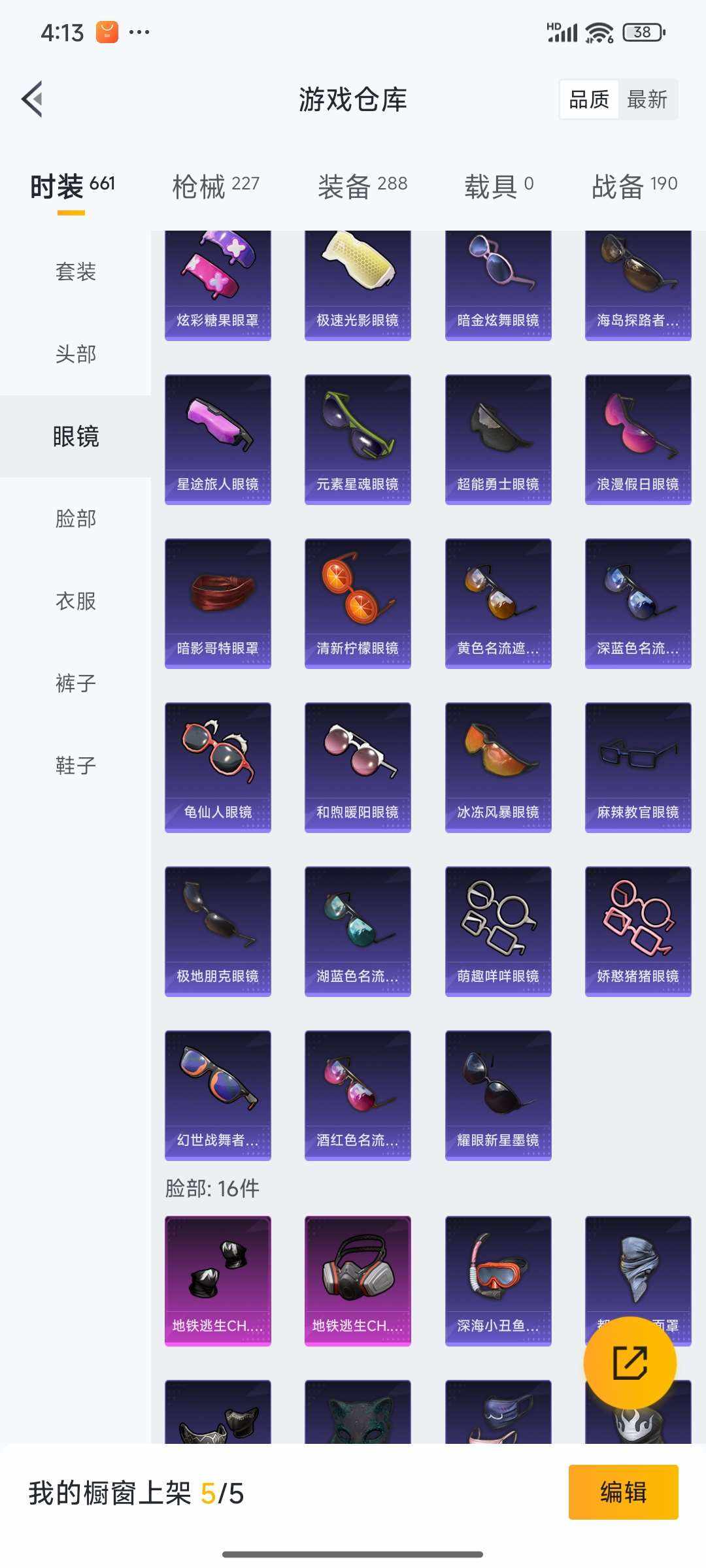Open the 载具 category tab
The width and height of the screenshot is (706, 1568).
(x=498, y=185)
